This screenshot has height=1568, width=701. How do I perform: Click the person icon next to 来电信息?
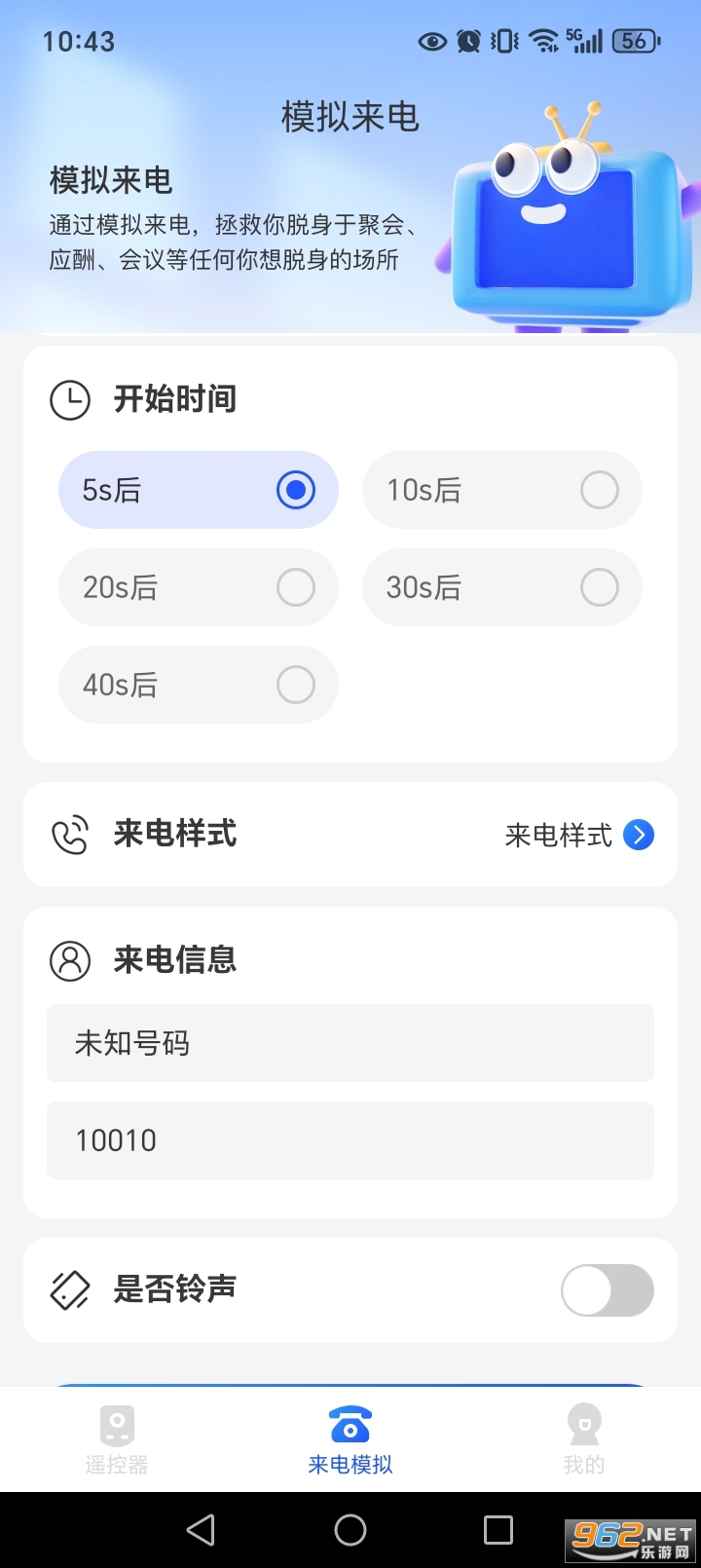pyautogui.click(x=69, y=959)
